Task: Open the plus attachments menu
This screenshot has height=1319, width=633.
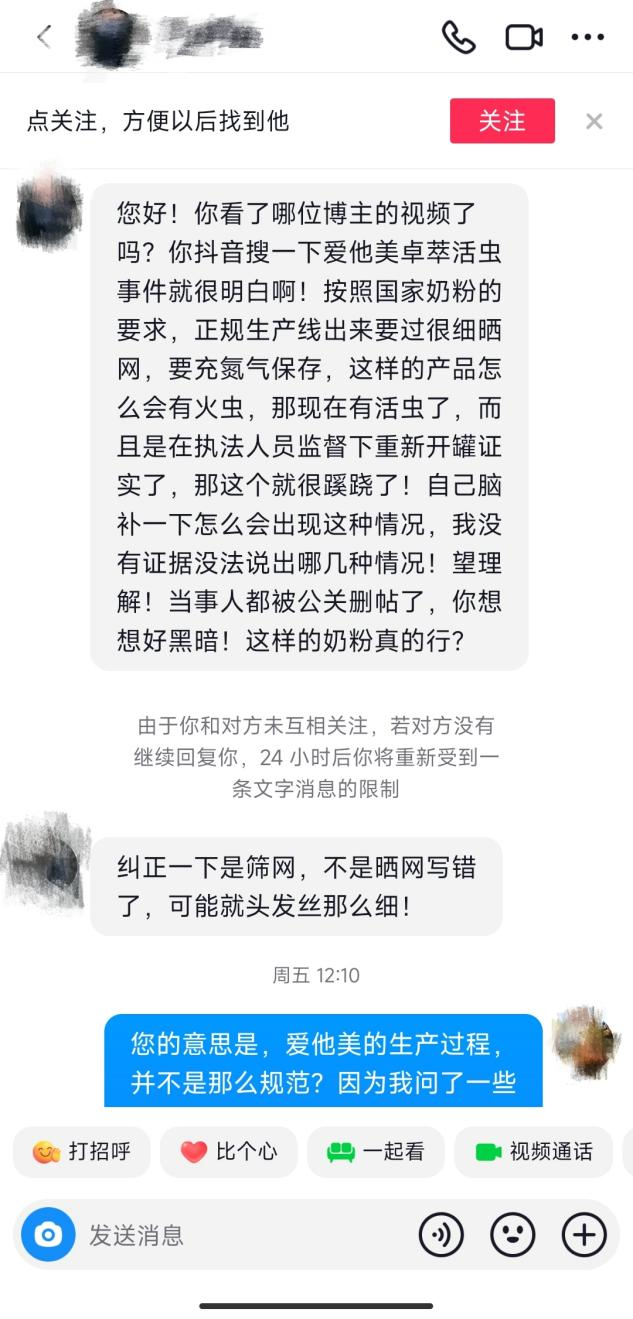Action: (x=585, y=1236)
